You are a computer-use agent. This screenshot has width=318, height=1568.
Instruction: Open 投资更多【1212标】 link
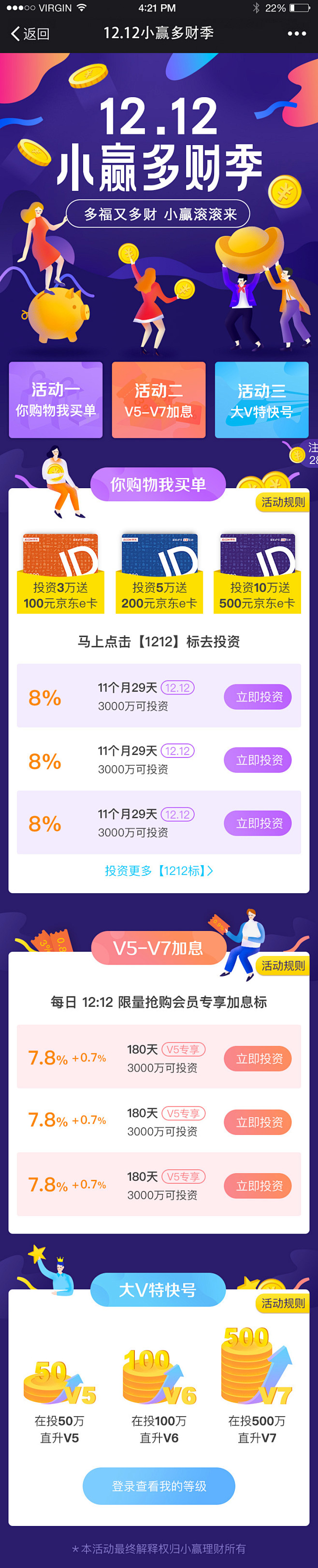[159, 871]
